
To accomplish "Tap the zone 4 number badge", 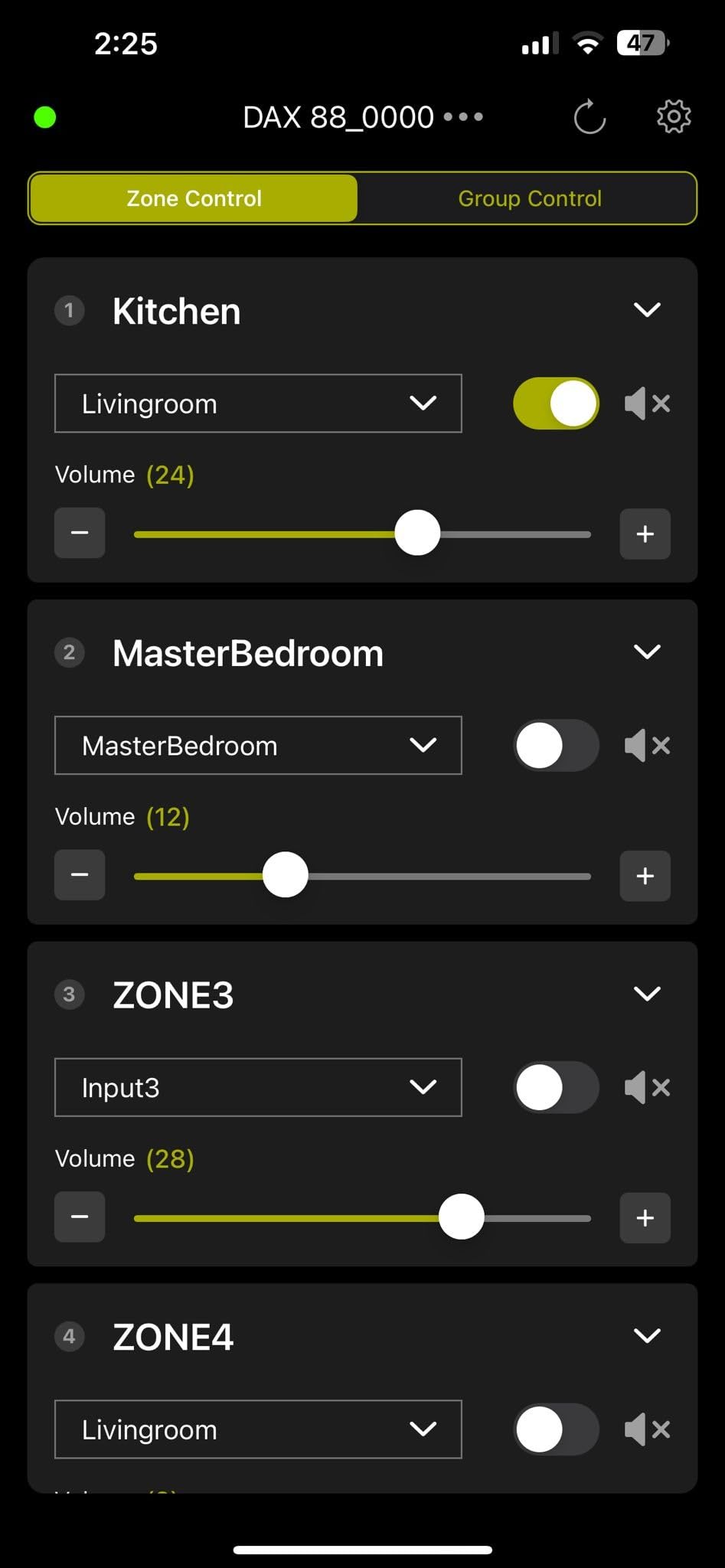I will pyautogui.click(x=69, y=1336).
